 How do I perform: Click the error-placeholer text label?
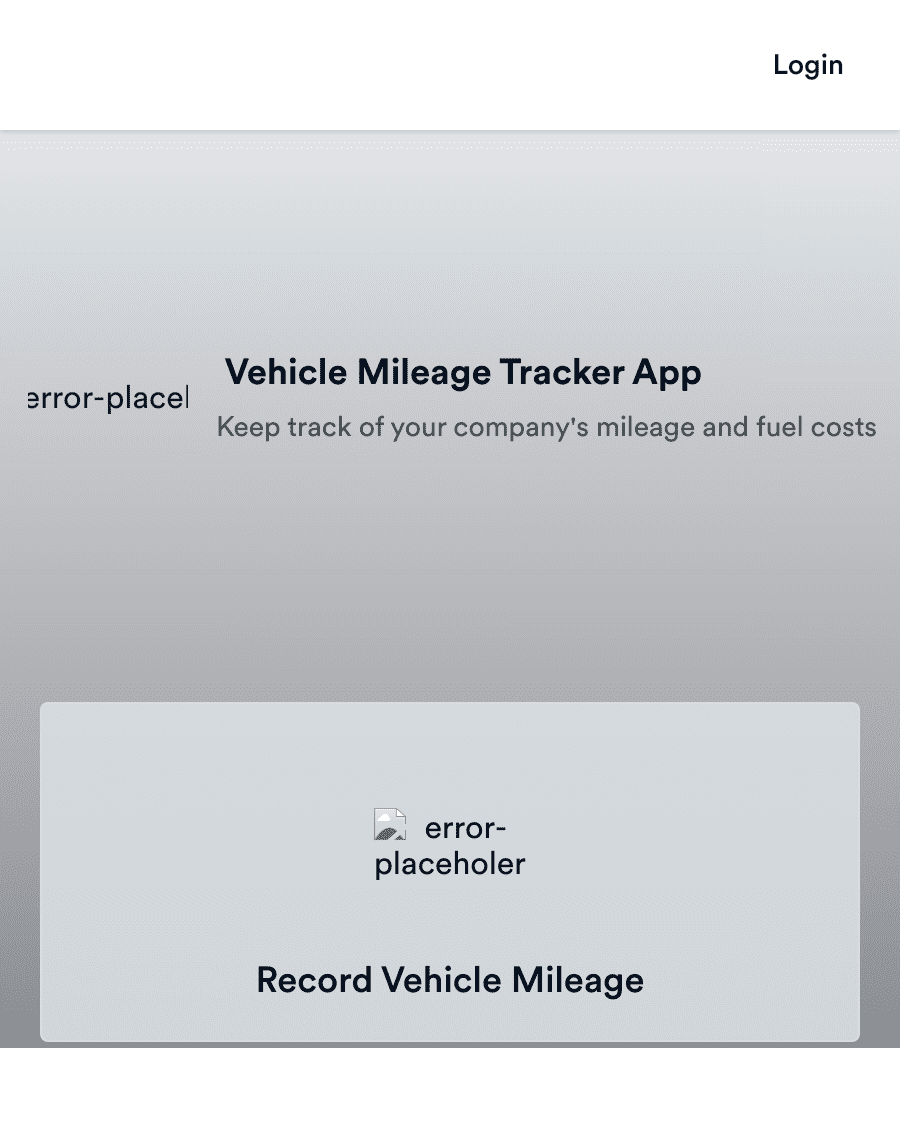449,845
